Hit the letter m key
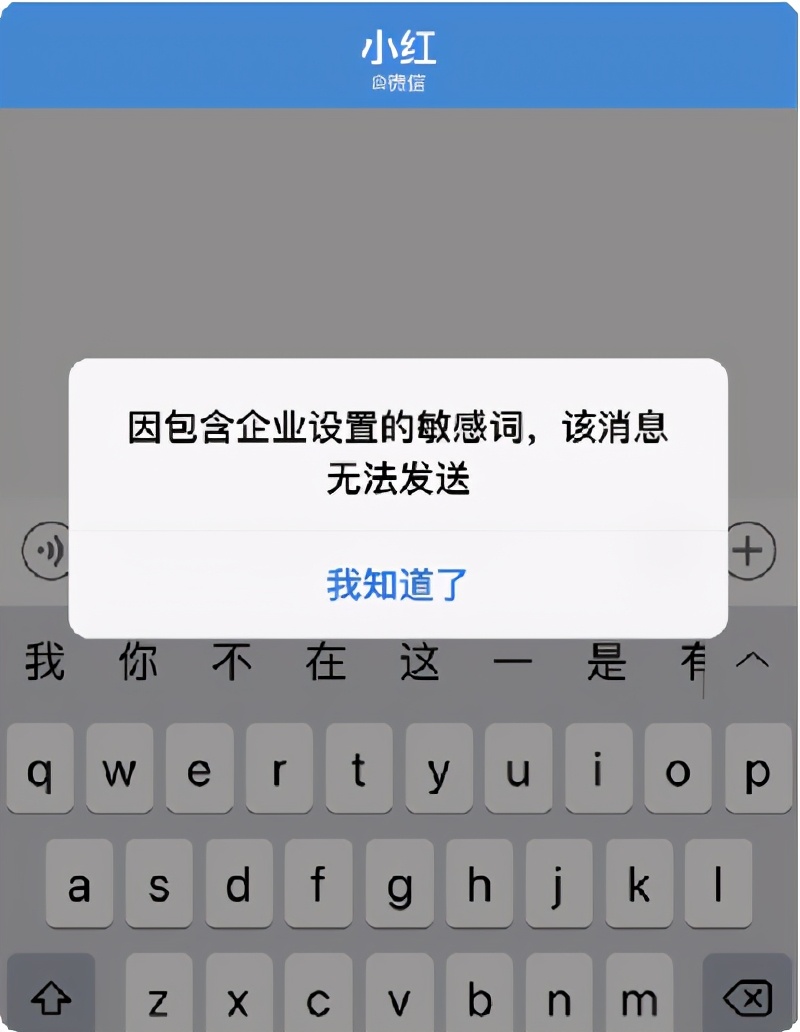Screen dimensions: 800x1032 click(639, 997)
